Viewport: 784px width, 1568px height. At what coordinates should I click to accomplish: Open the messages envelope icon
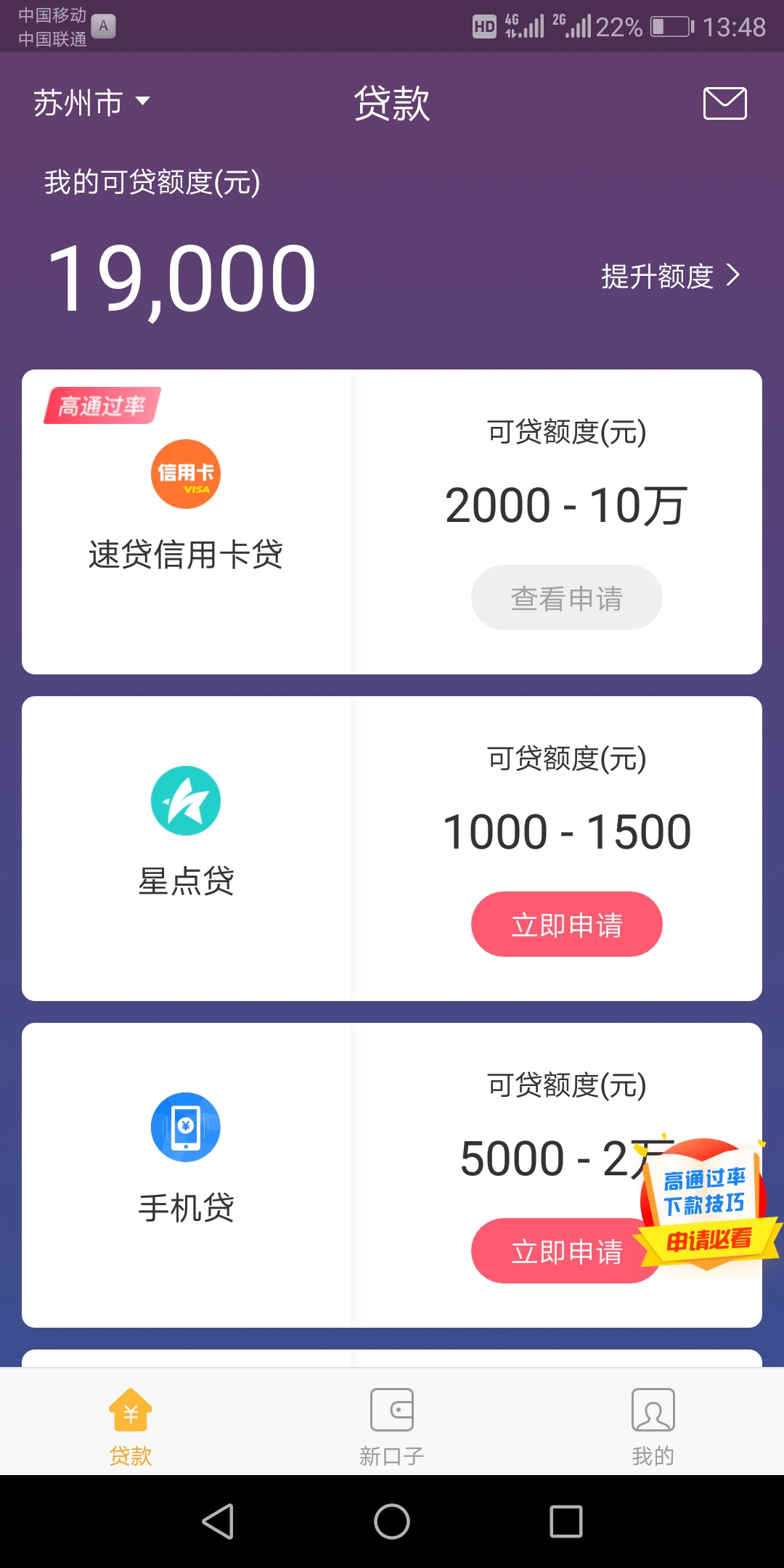coord(724,102)
